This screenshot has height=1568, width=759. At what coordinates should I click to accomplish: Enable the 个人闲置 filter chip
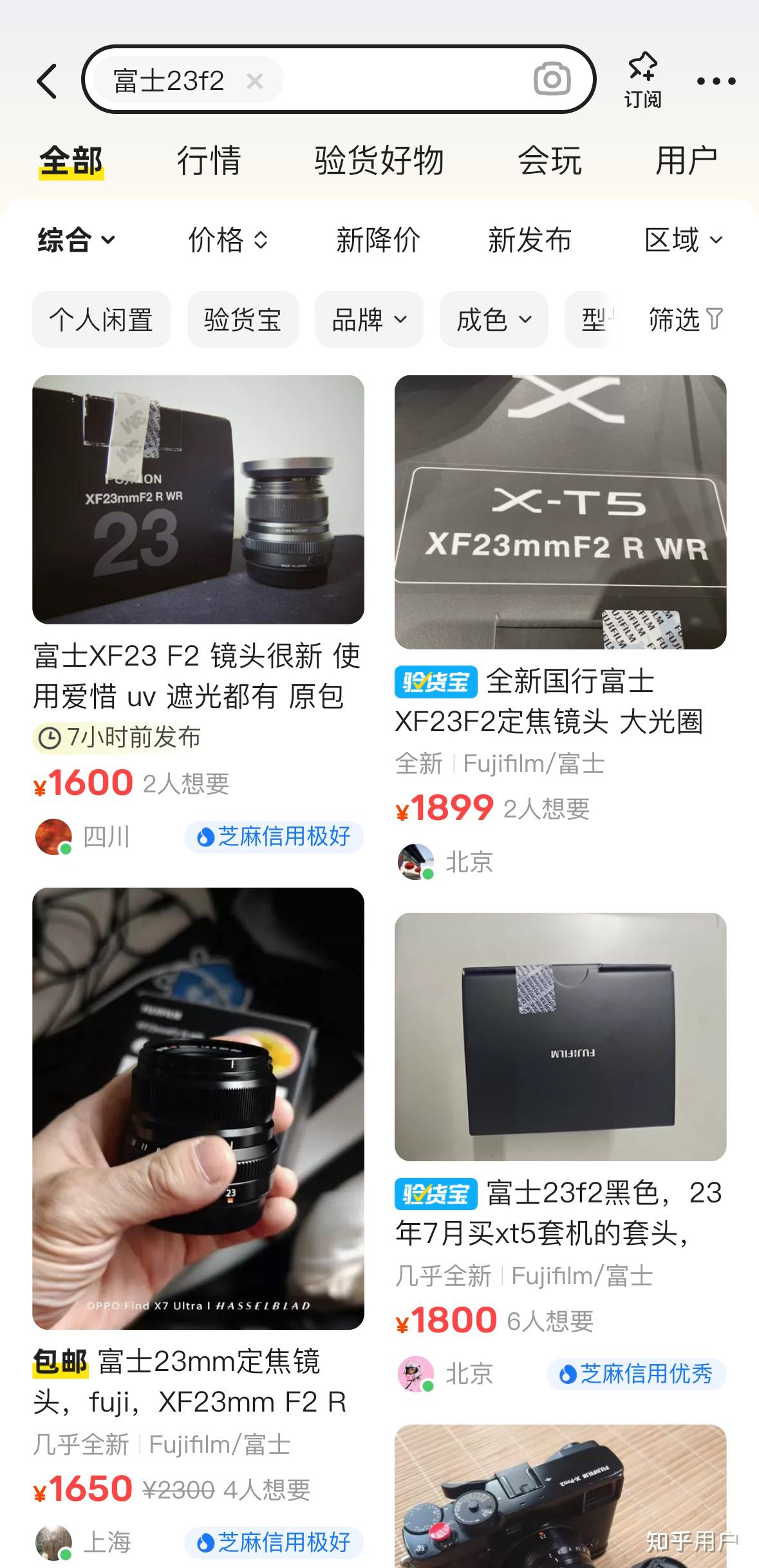point(101,319)
